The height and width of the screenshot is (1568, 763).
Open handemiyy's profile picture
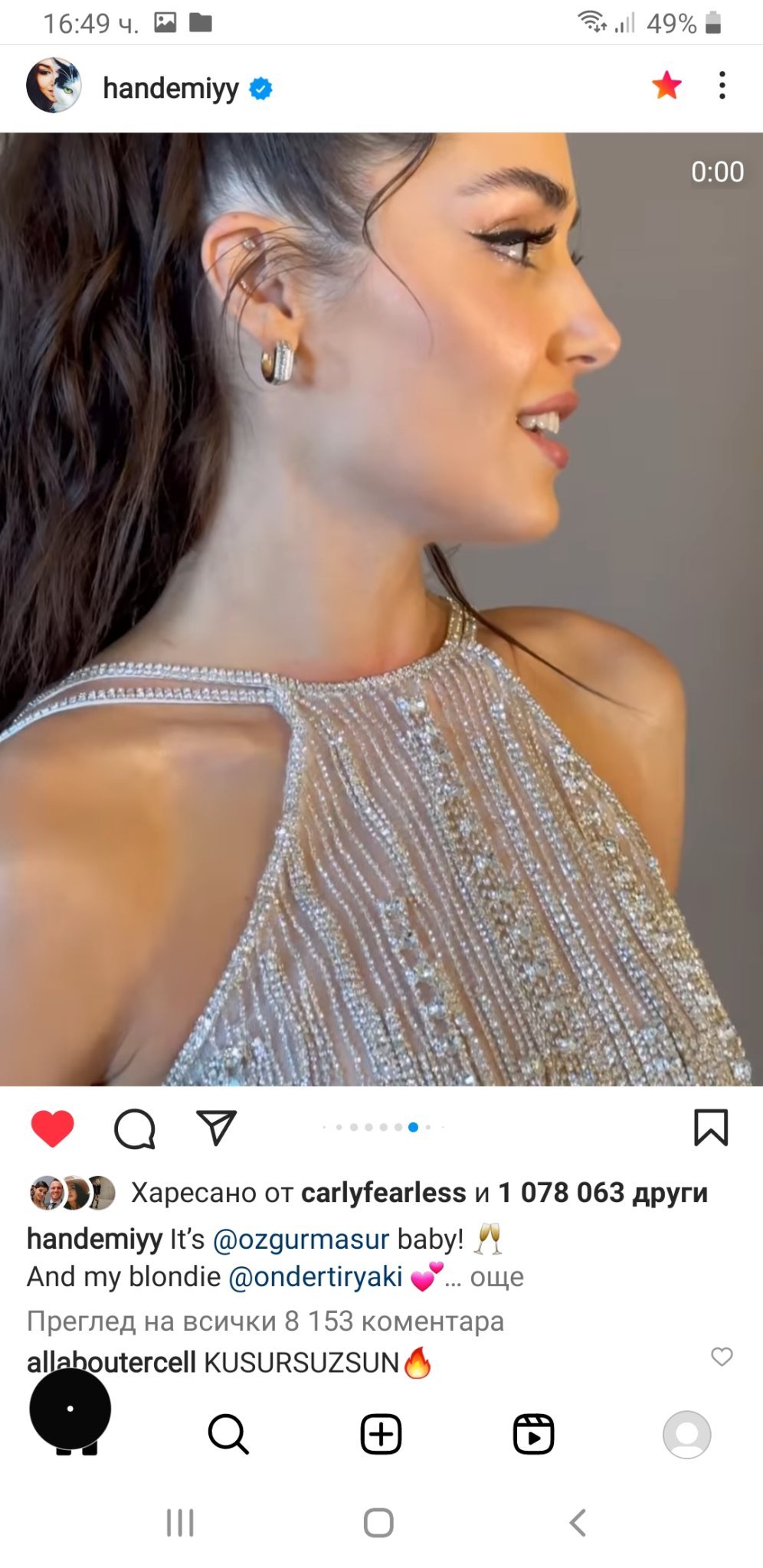pyautogui.click(x=54, y=86)
